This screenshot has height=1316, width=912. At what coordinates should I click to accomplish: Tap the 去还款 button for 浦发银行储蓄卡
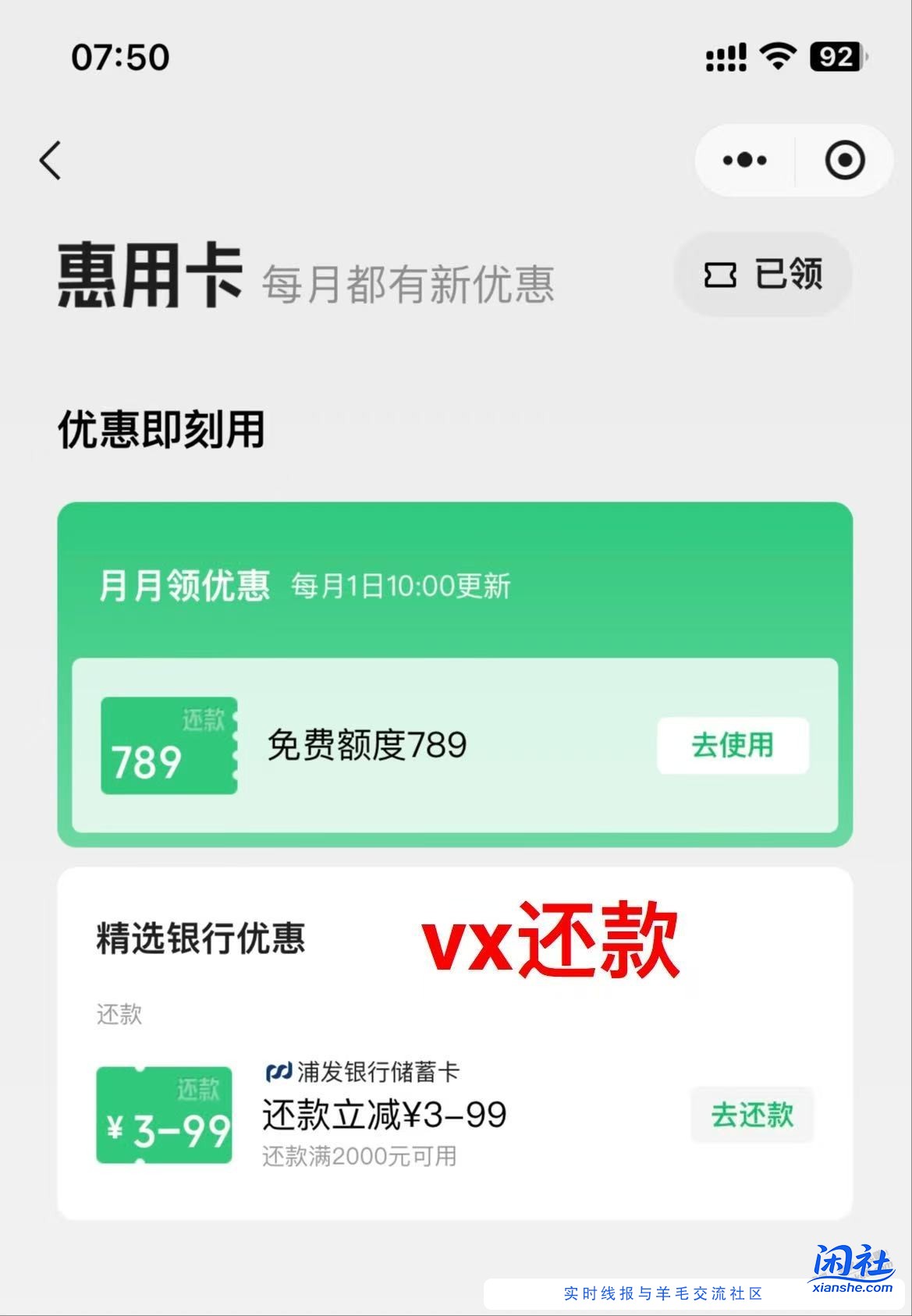[x=751, y=1116]
